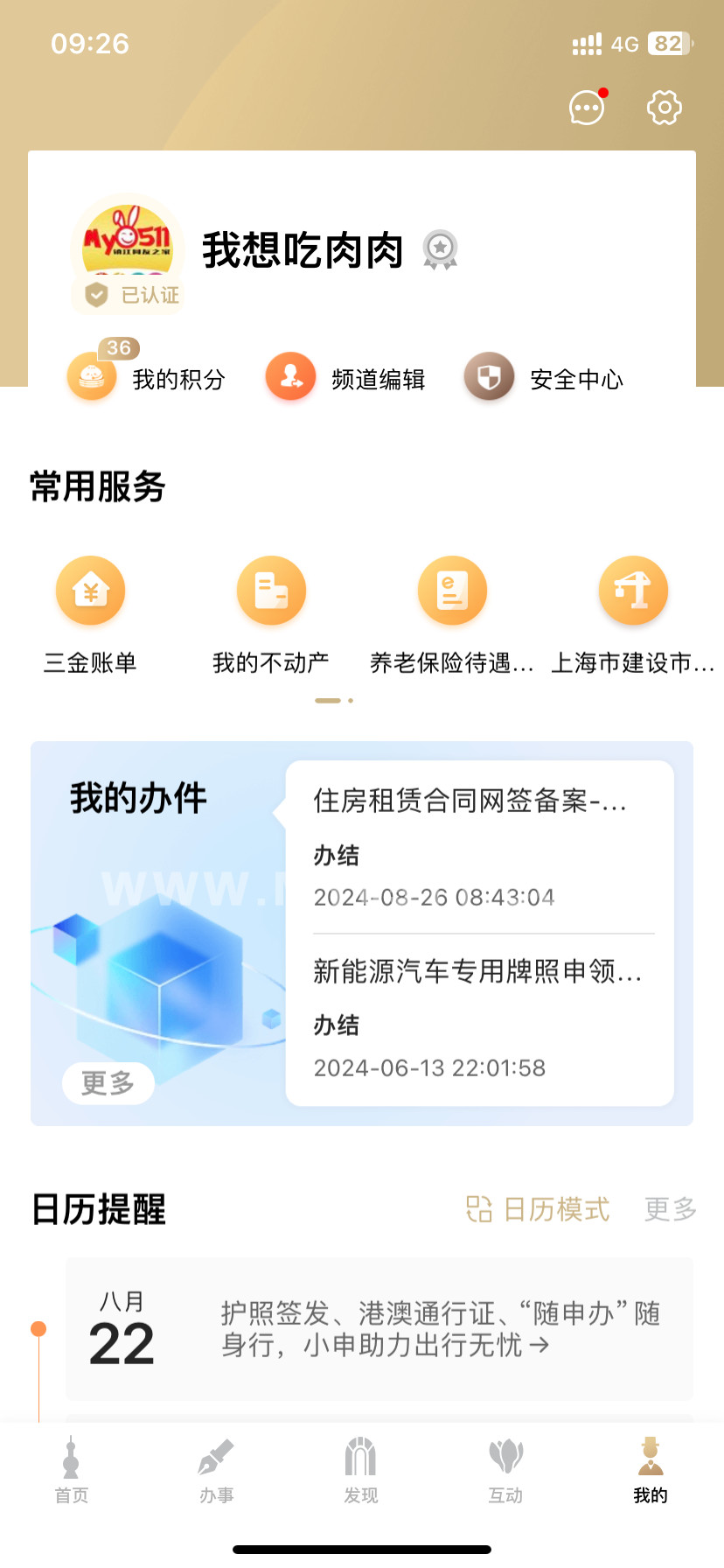Viewport: 724px width, 1568px height.
Task: Switch to the 发现 tab
Action: point(360,1470)
